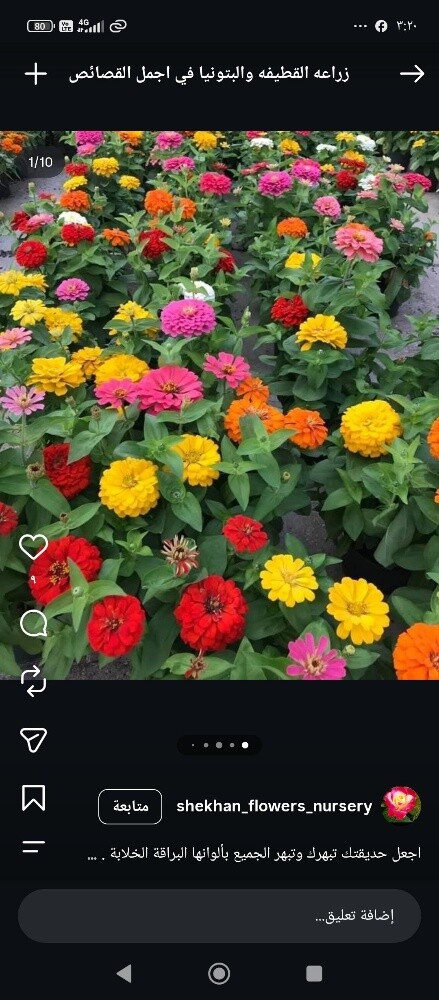
Task: Open the two-line menu below the bookmark
Action: tap(33, 847)
